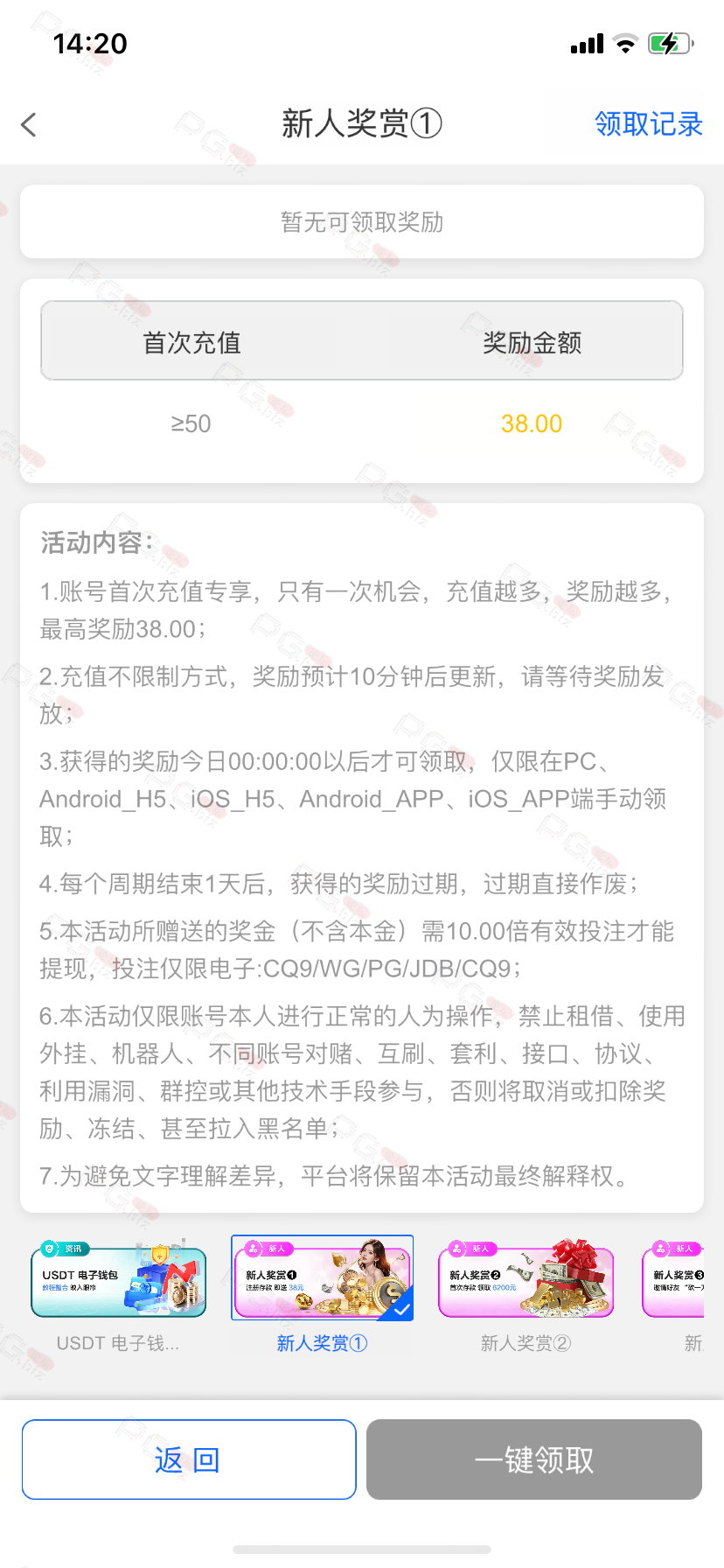Tap the 一键领取 claim button
The height and width of the screenshot is (1568, 724).
tap(534, 1459)
